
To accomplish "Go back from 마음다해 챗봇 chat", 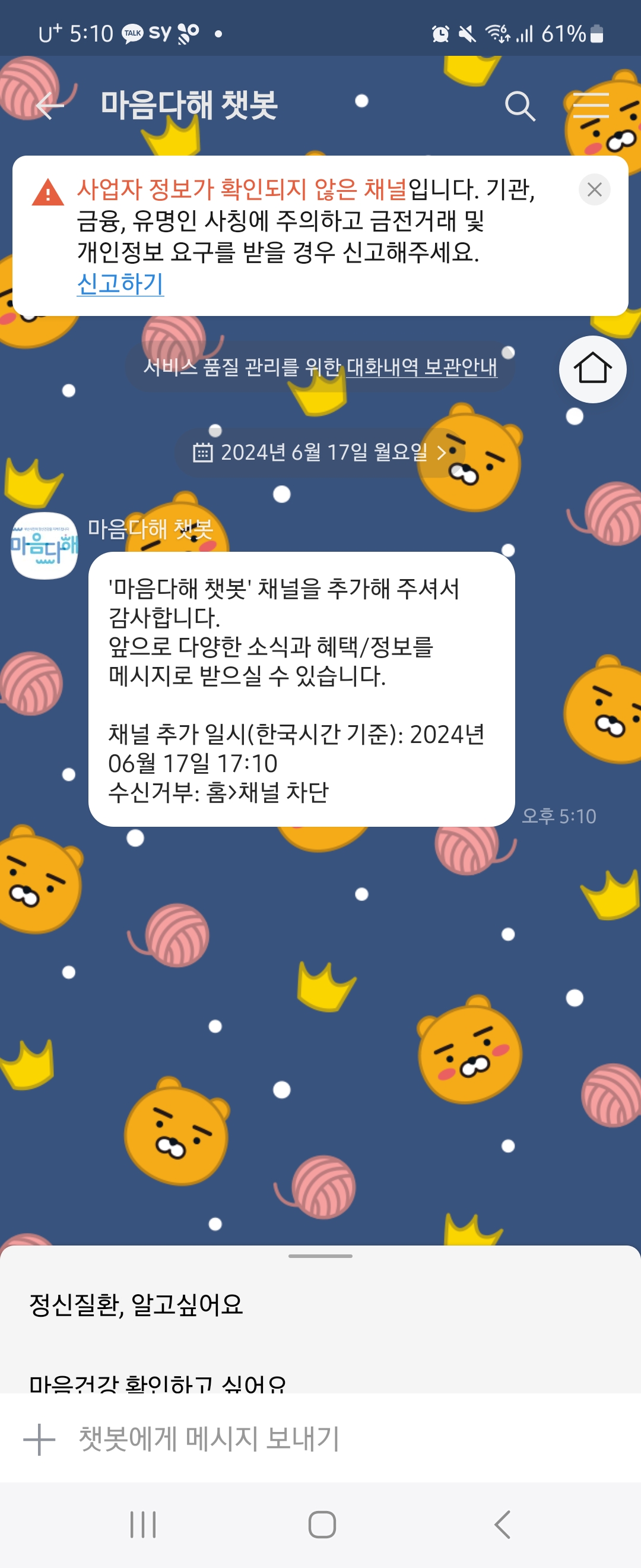I will (x=50, y=106).
